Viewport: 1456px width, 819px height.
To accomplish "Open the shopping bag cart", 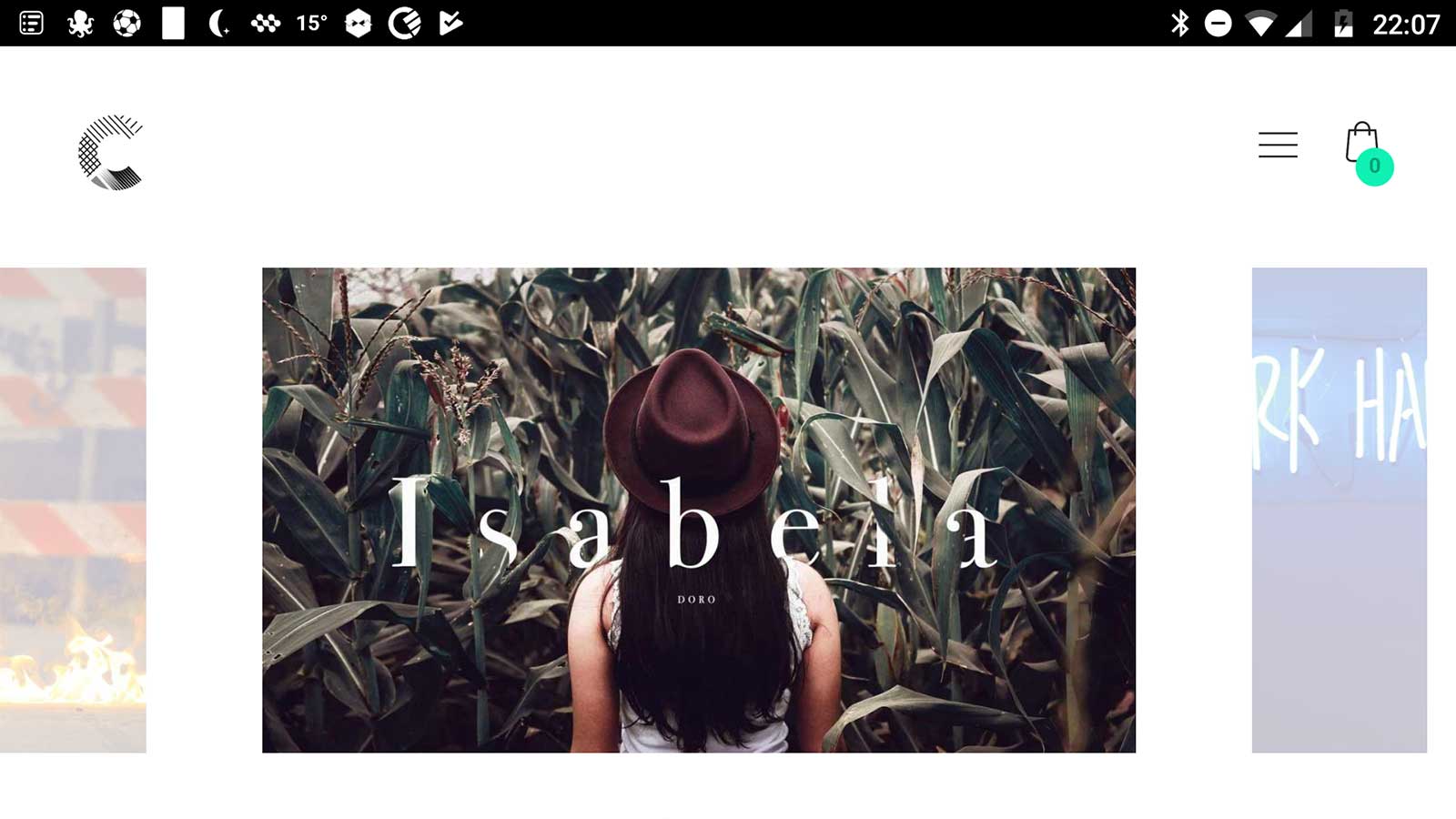I will [x=1364, y=147].
